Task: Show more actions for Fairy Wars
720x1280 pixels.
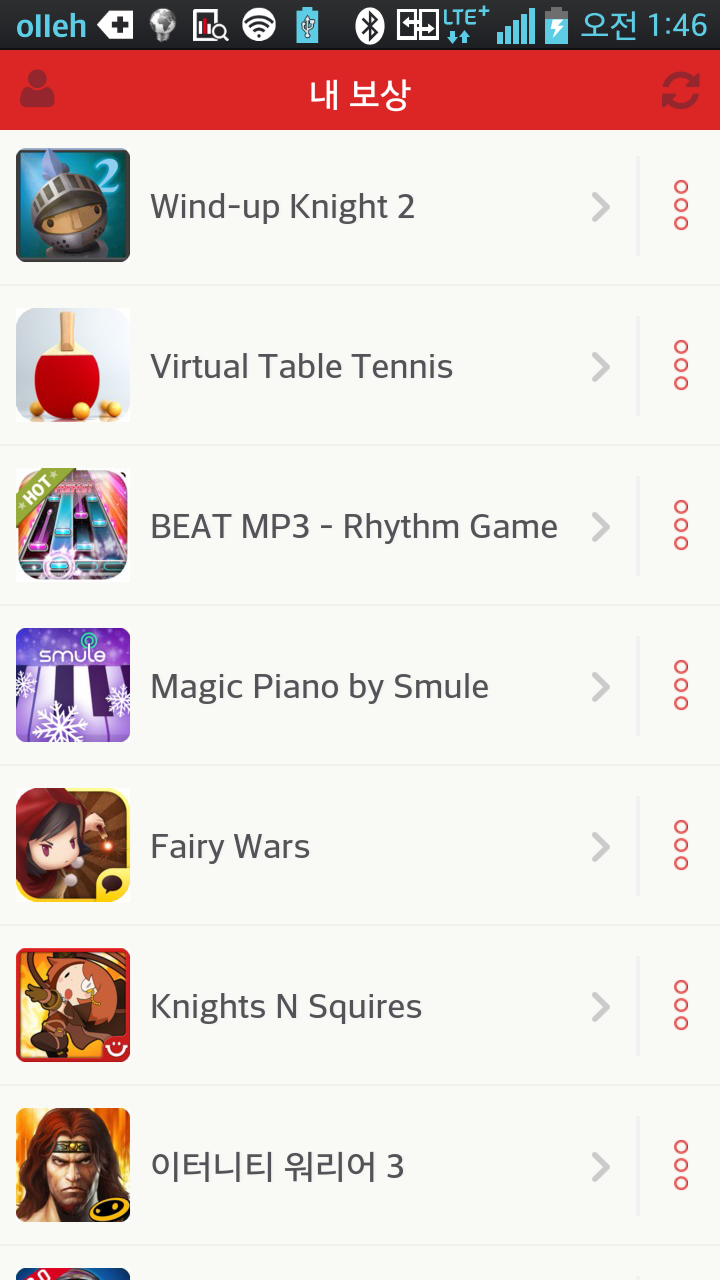Action: click(681, 846)
